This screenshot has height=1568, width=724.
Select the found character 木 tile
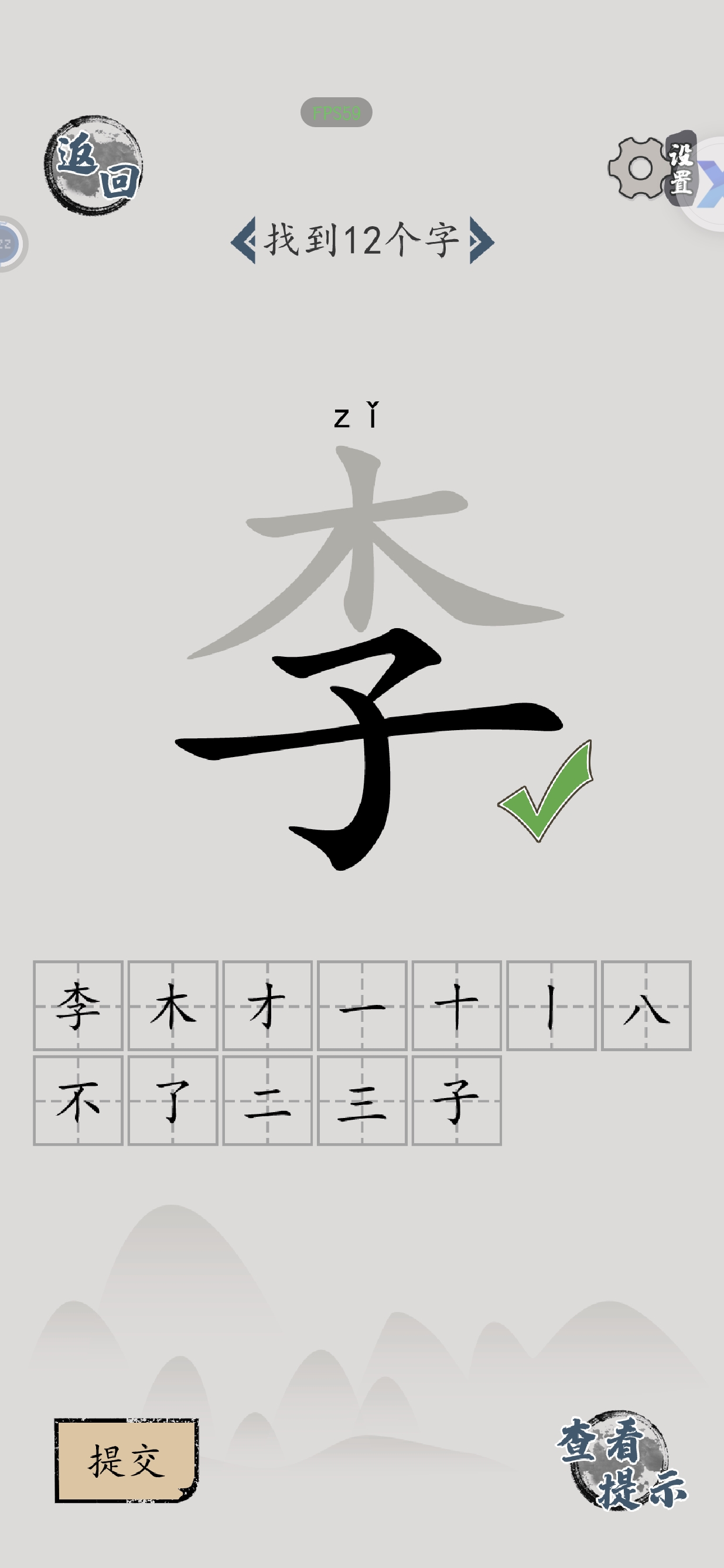(173, 1005)
